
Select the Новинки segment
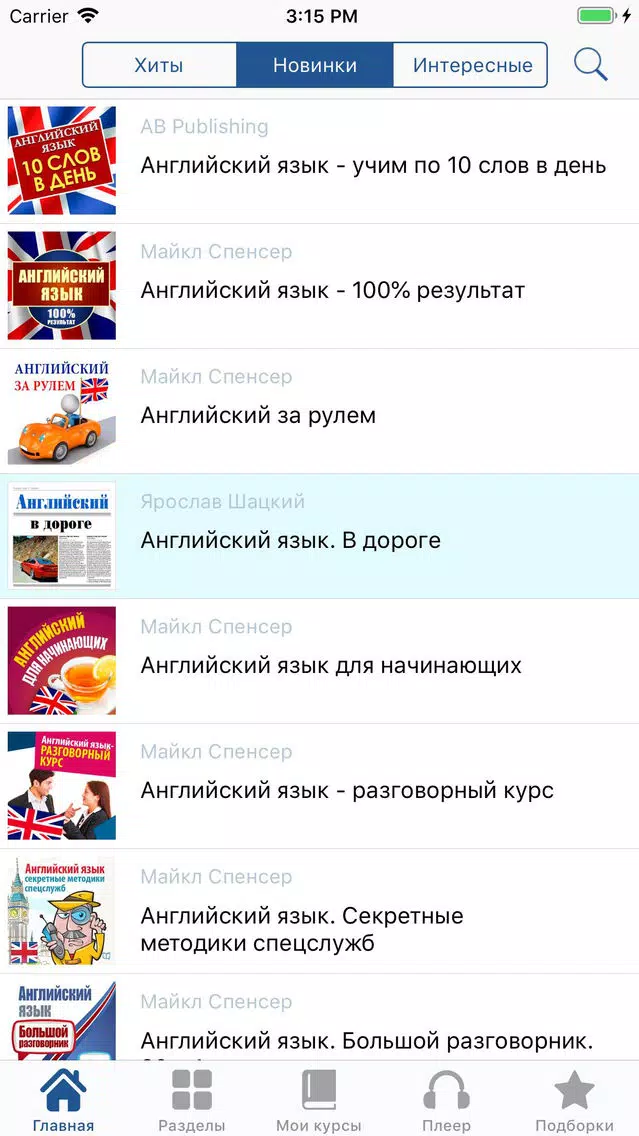(315, 66)
